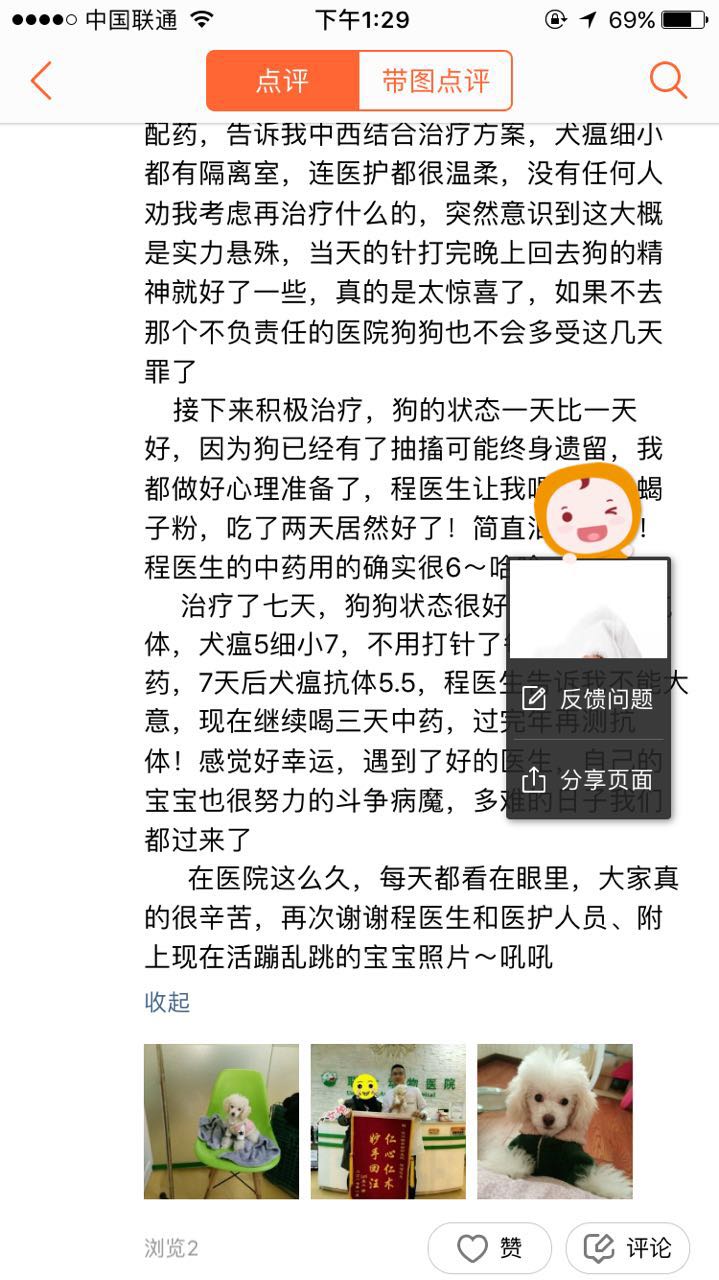Switch to the 点评 tab
This screenshot has height=1280, width=719.
[283, 81]
